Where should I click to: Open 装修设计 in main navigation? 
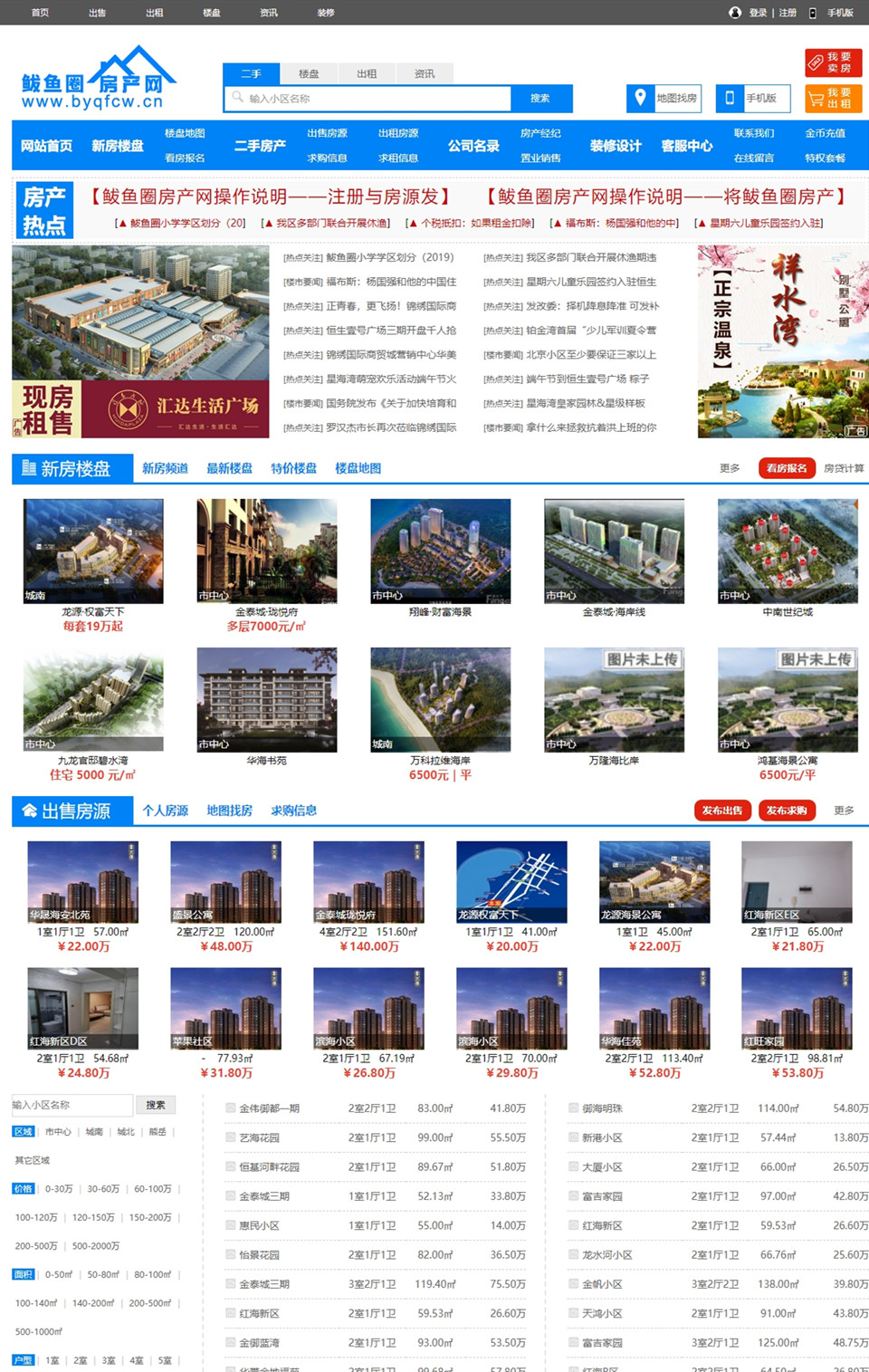coord(616,146)
